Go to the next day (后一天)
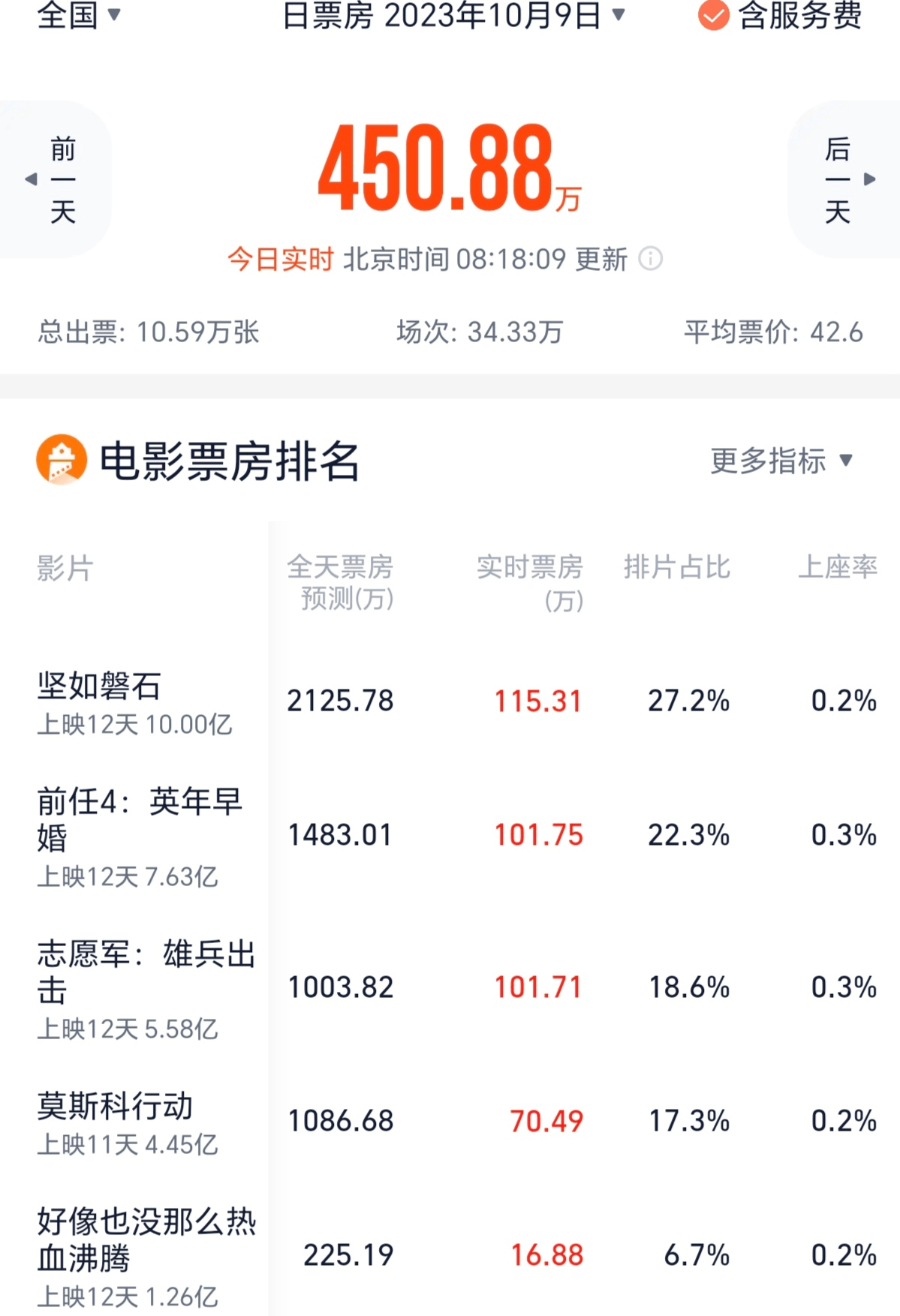 [x=844, y=179]
